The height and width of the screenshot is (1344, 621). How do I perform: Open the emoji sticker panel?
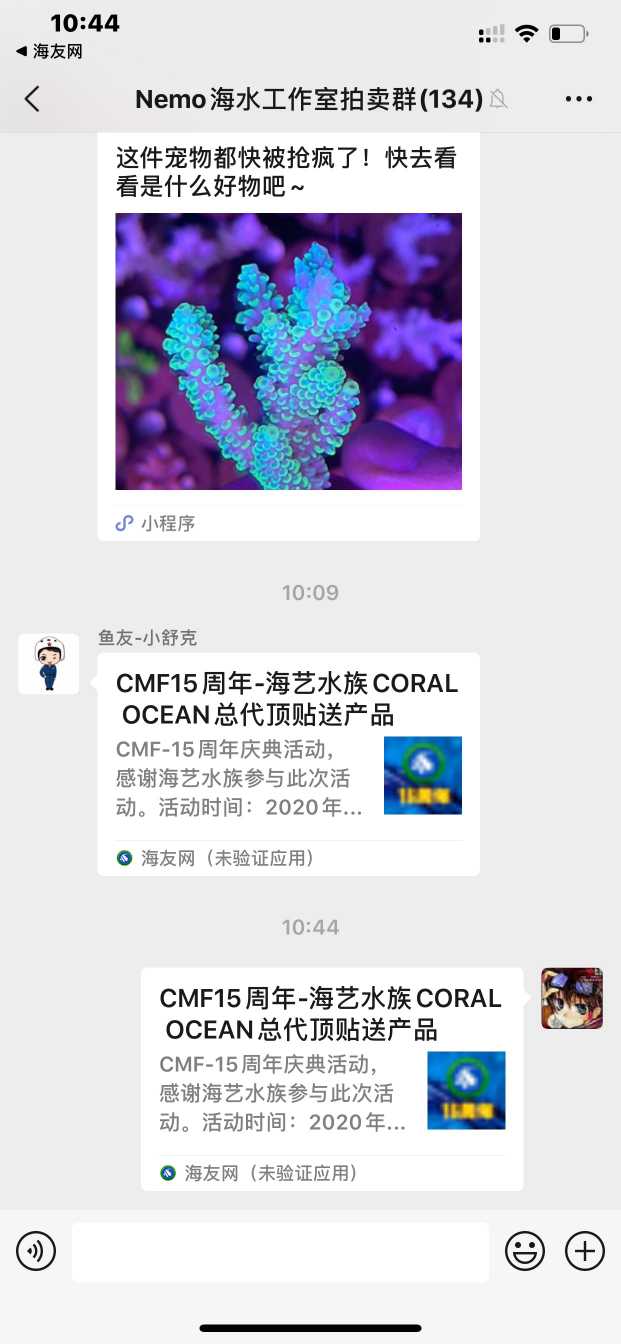[525, 1251]
